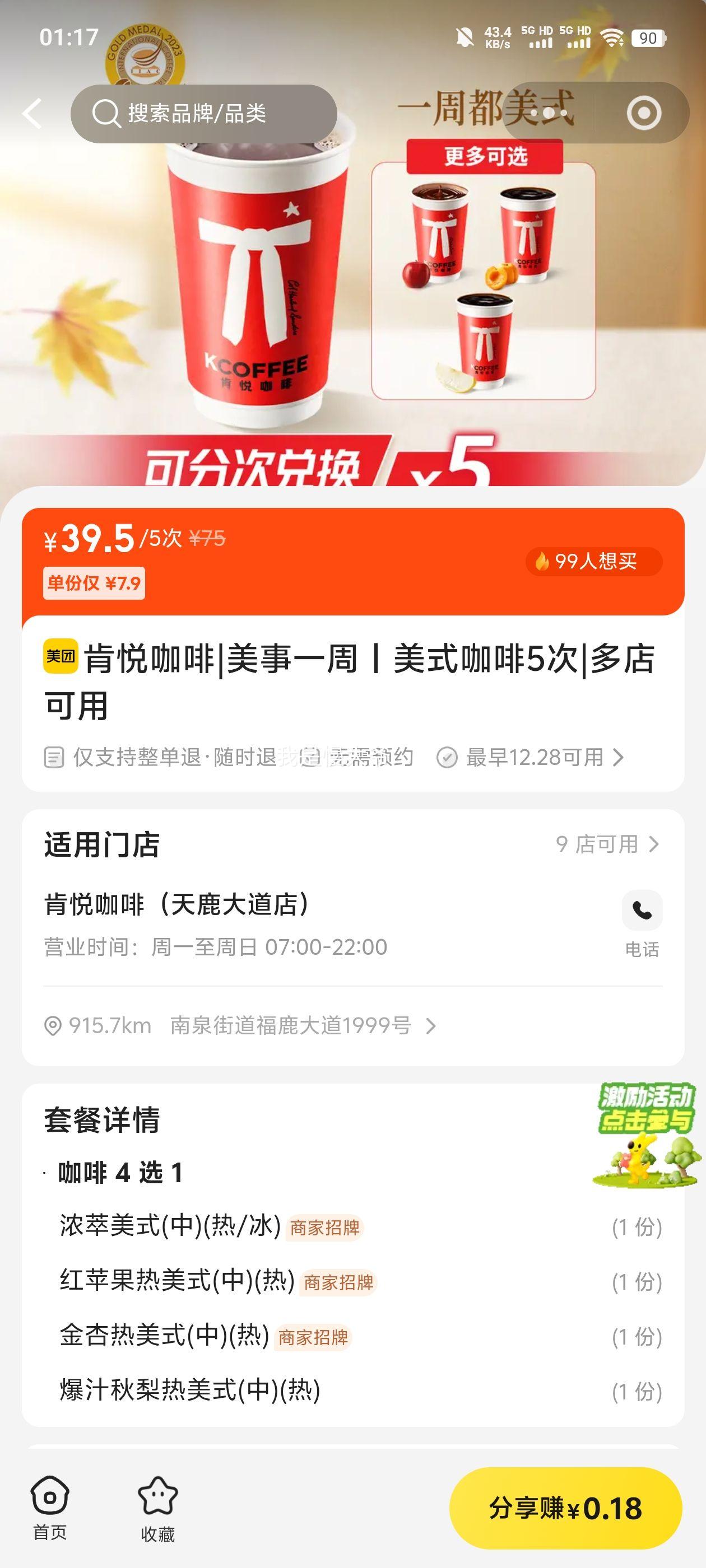
Task: Click the 搜索品牌/品类 search field
Action: coord(201,112)
